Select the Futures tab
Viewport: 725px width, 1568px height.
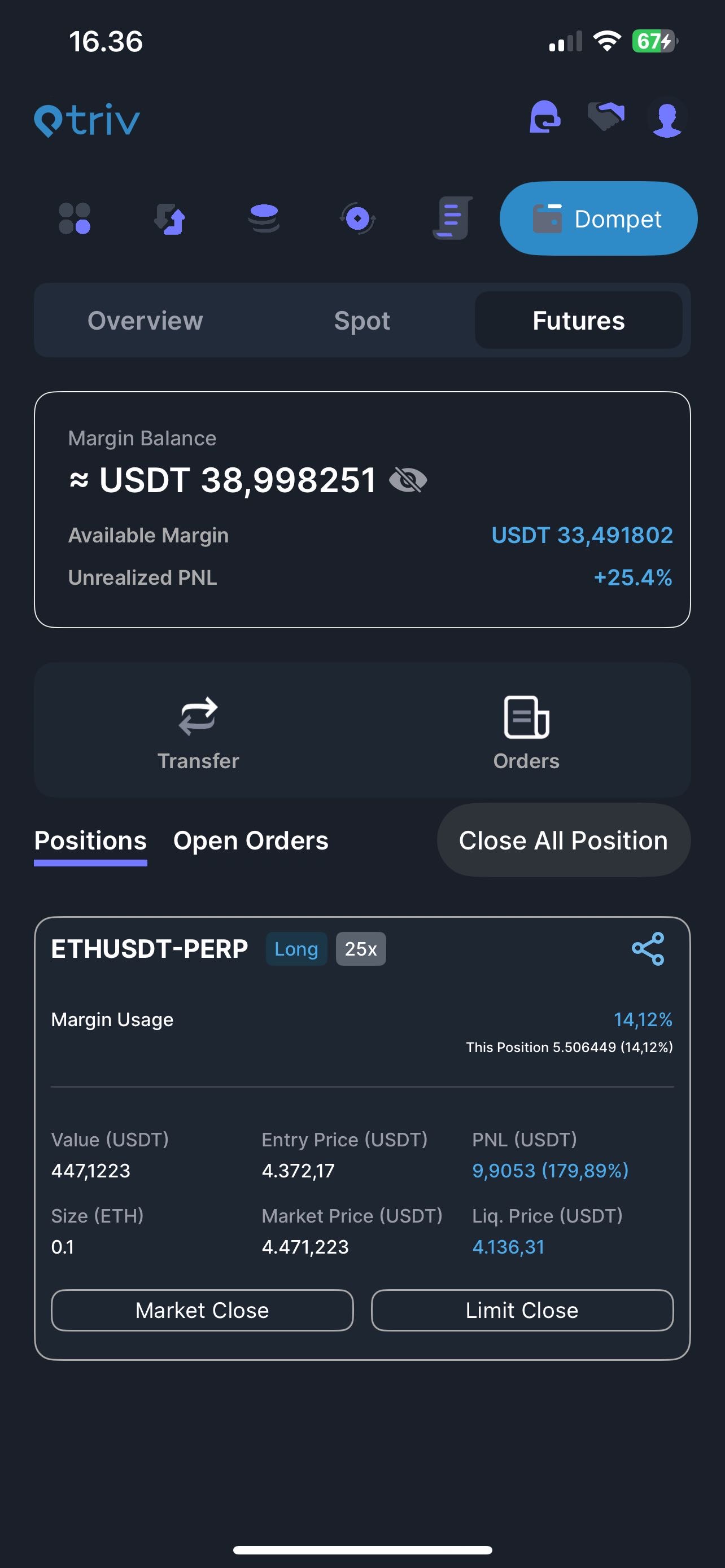point(578,320)
